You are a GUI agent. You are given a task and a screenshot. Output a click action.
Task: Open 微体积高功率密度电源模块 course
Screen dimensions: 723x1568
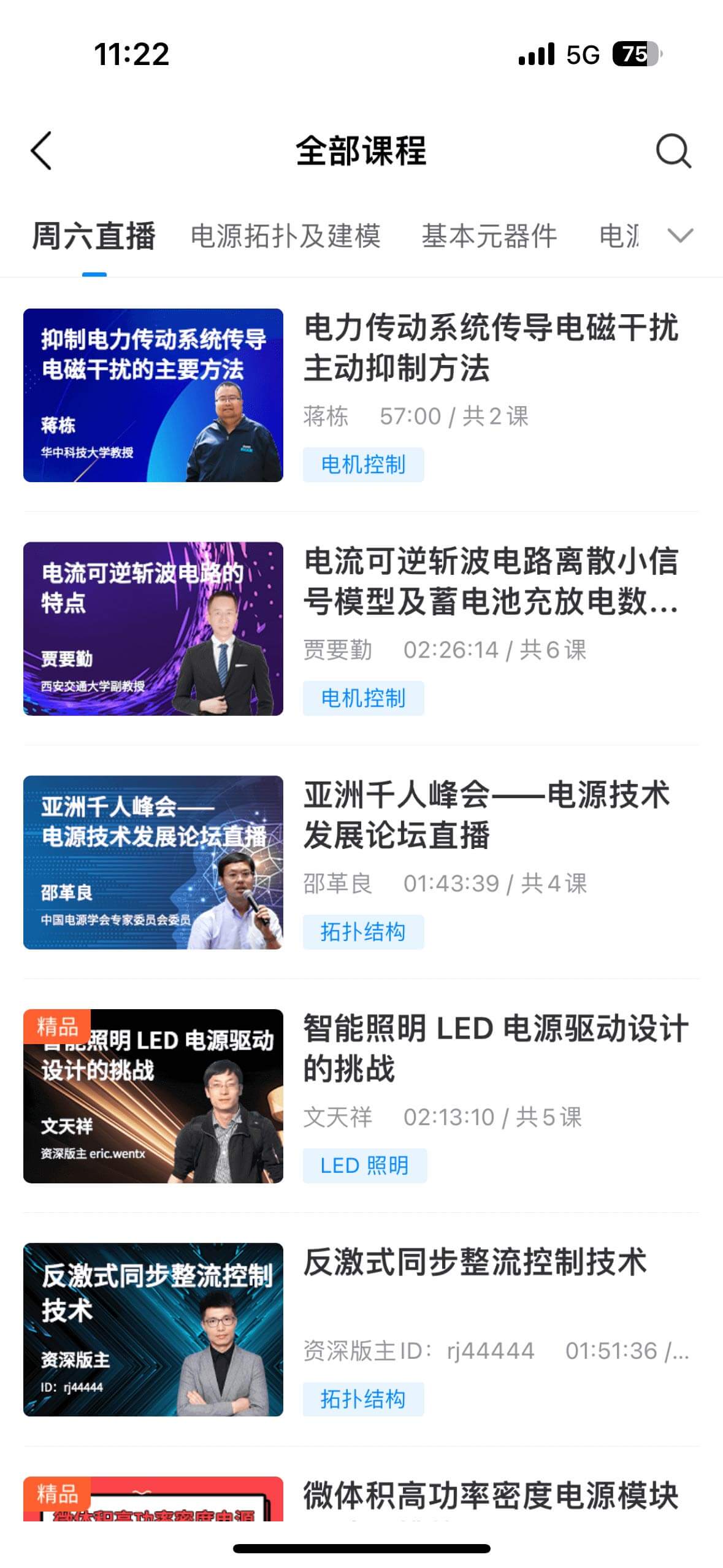coord(491,1496)
